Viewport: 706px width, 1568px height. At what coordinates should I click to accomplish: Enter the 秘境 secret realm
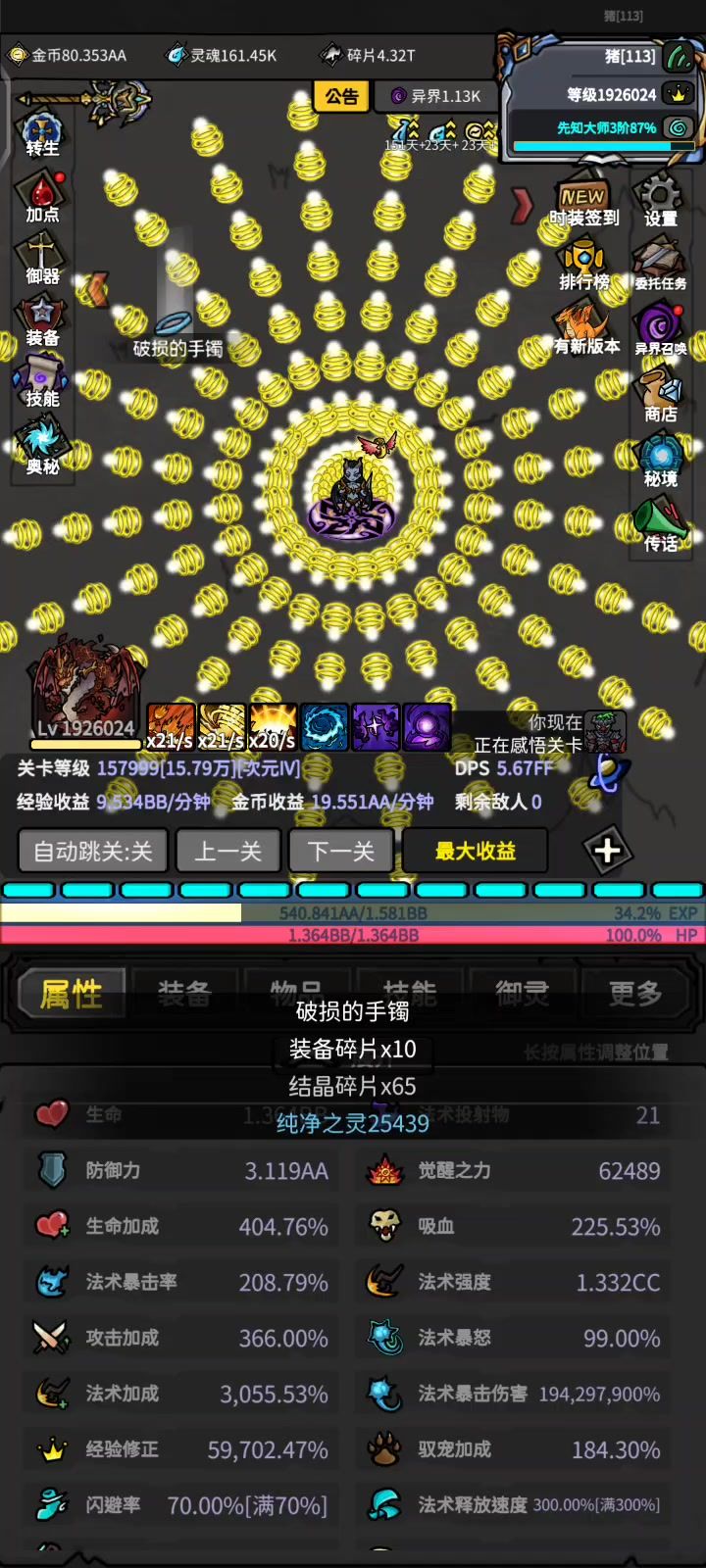pyautogui.click(x=660, y=461)
